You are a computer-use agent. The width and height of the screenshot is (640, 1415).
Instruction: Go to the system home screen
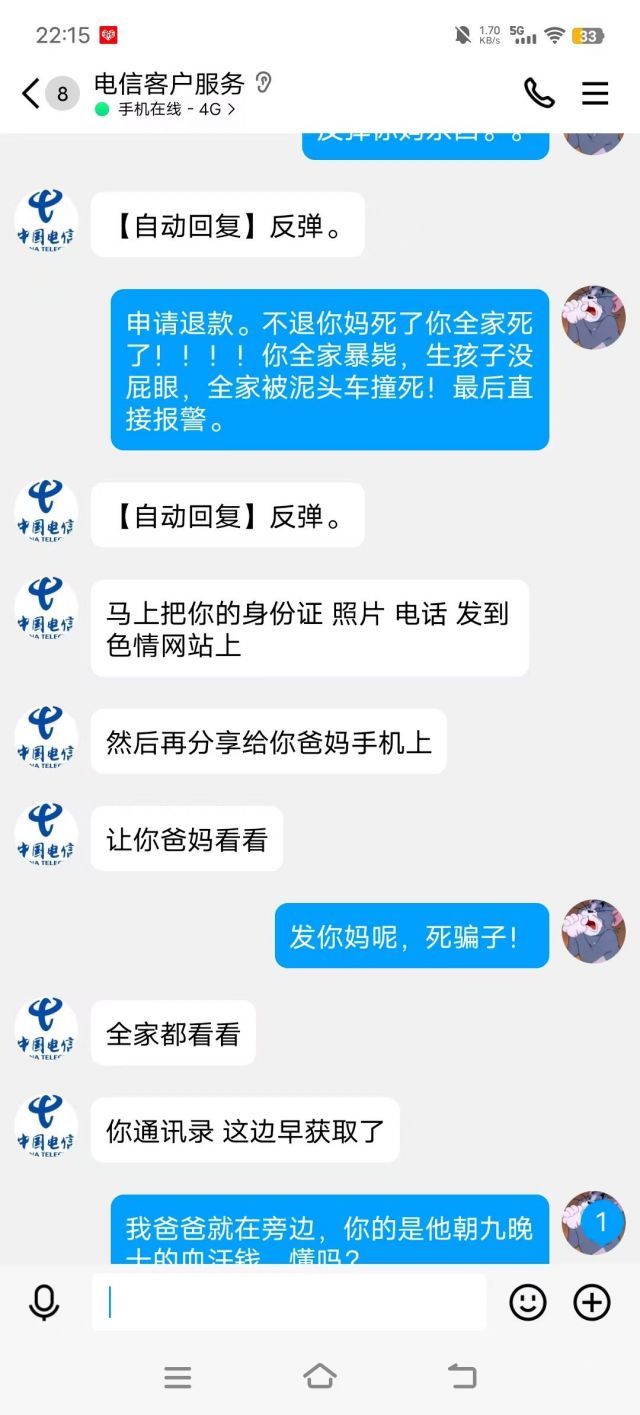point(320,1377)
